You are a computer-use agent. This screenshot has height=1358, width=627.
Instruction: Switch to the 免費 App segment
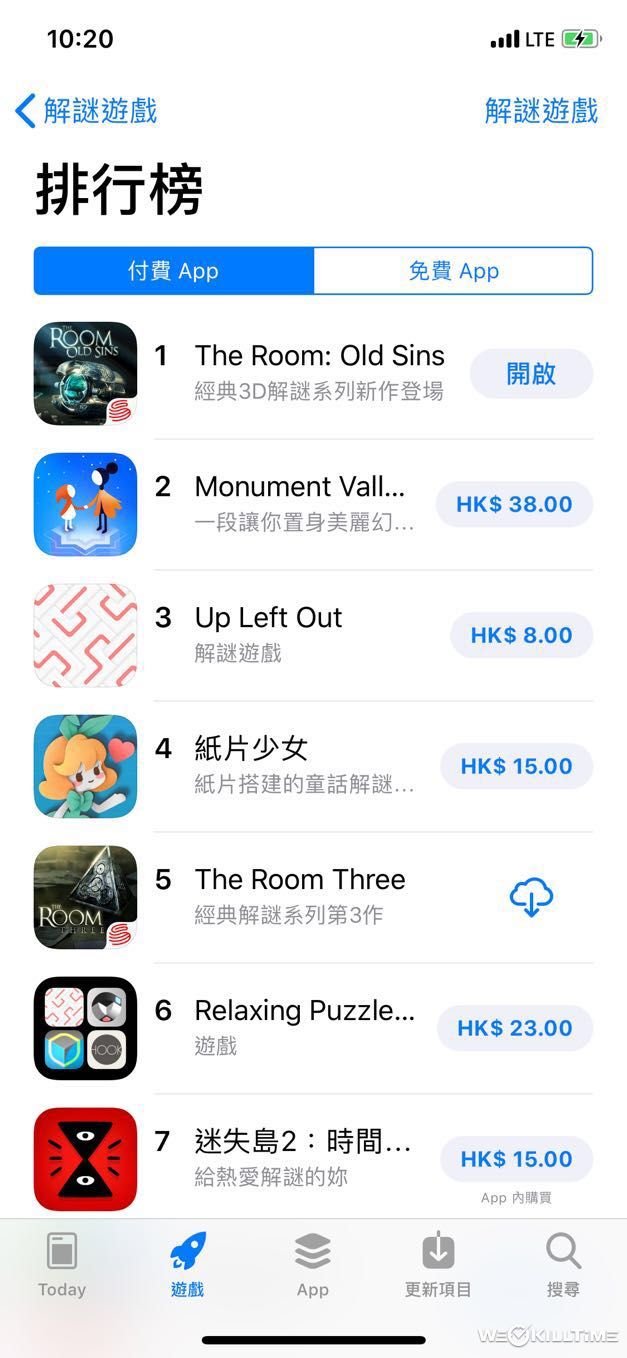pos(453,271)
